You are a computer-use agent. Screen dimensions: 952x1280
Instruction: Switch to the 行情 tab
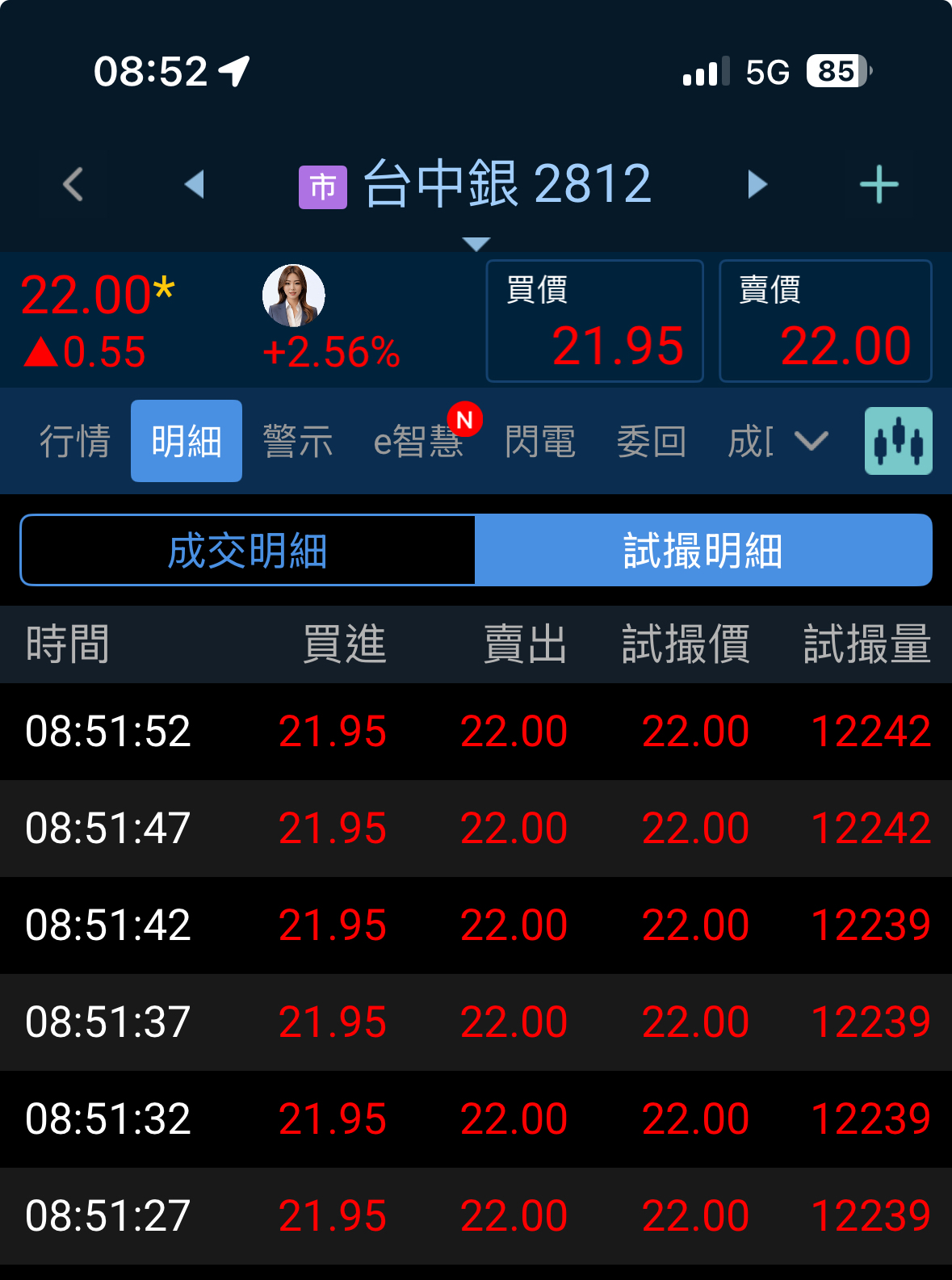[75, 441]
